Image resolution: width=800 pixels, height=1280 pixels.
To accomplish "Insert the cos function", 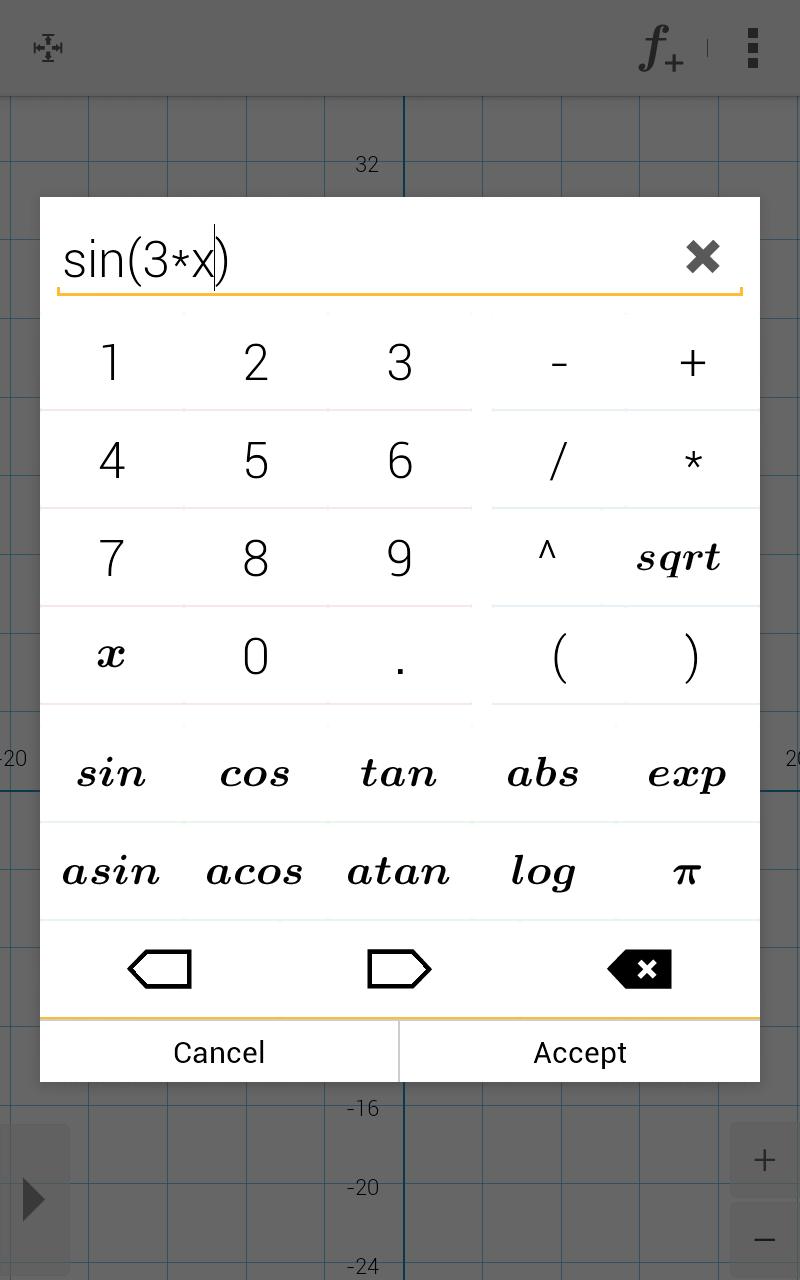I will pyautogui.click(x=255, y=774).
